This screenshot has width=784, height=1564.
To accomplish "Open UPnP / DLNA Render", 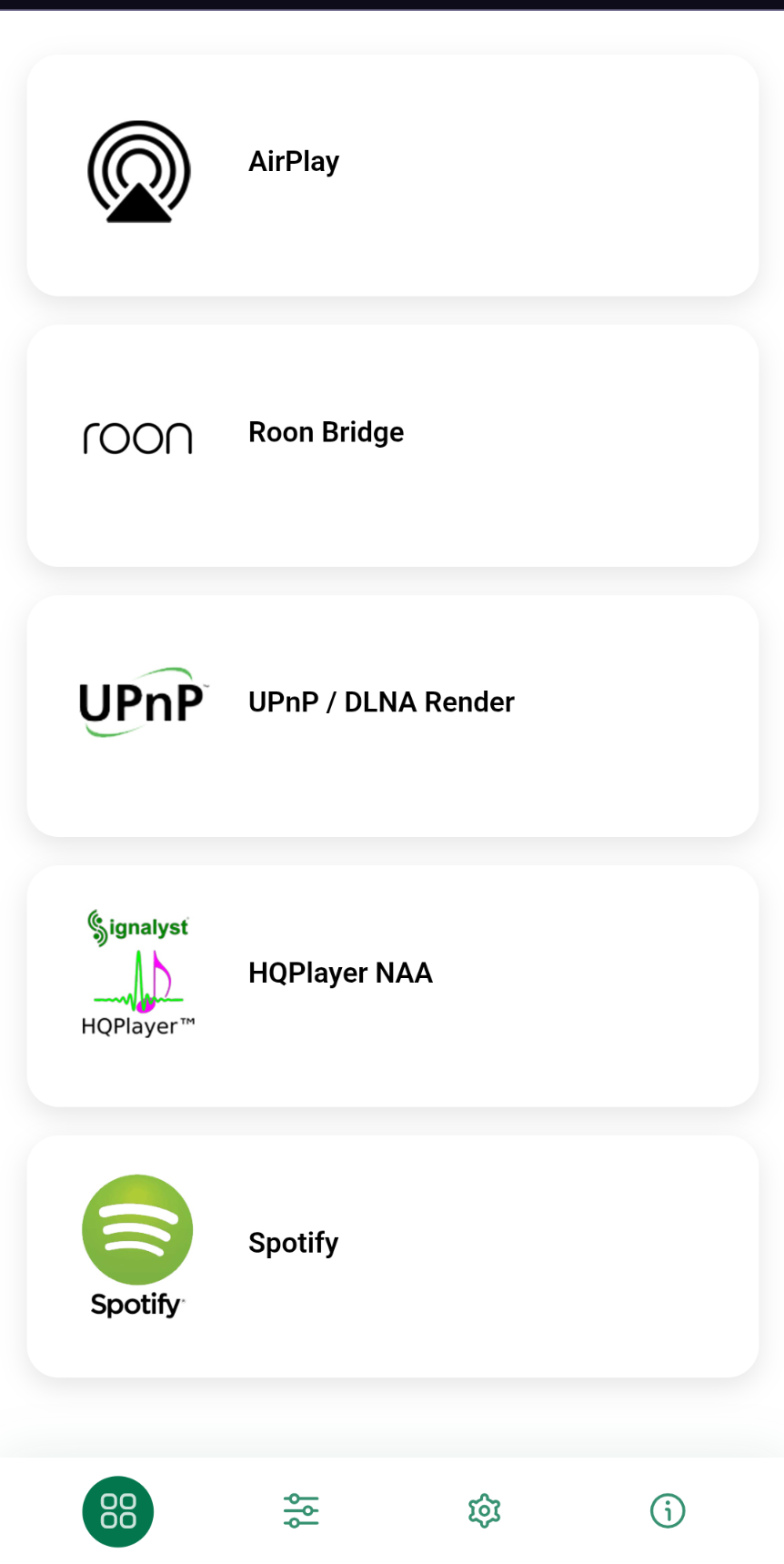I will coord(392,715).
